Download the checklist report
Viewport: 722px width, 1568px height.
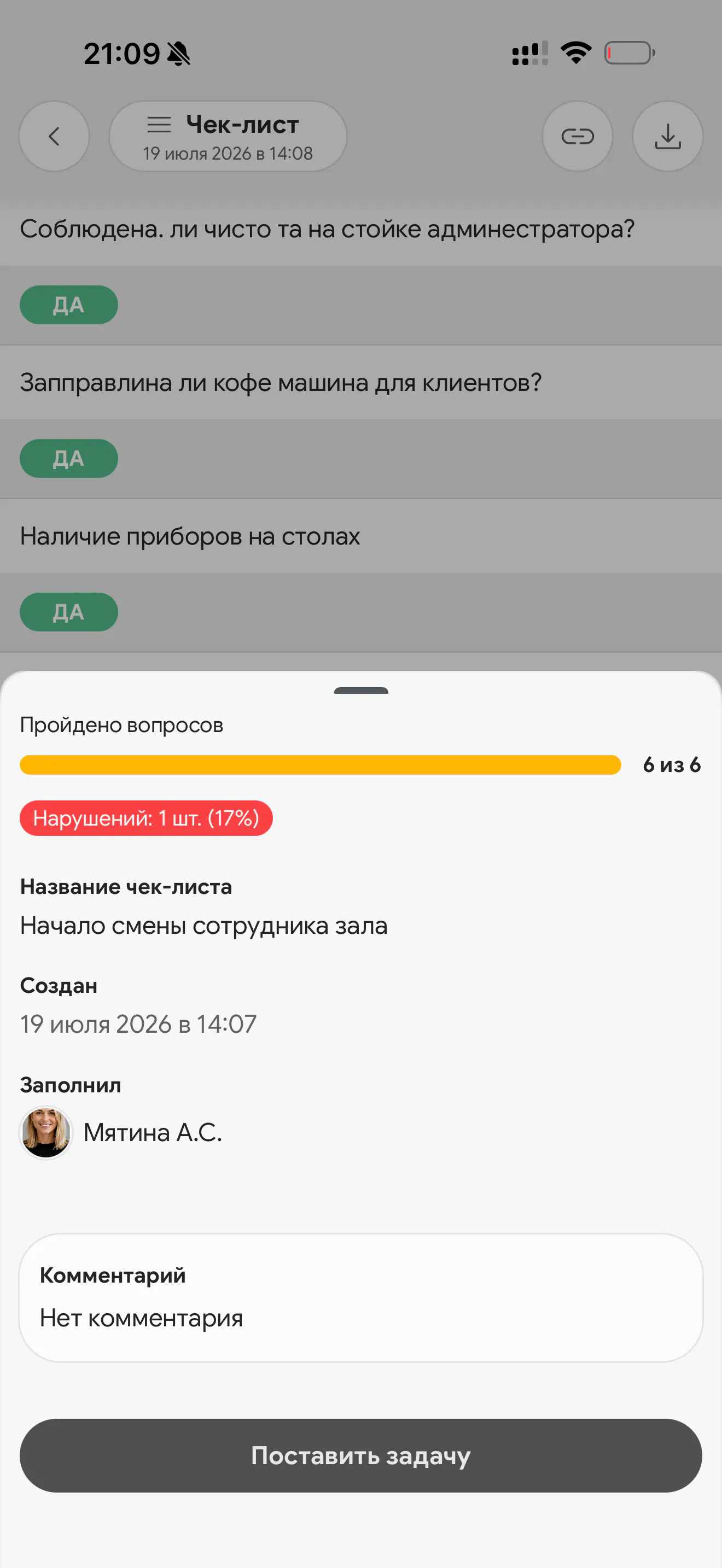pos(667,136)
